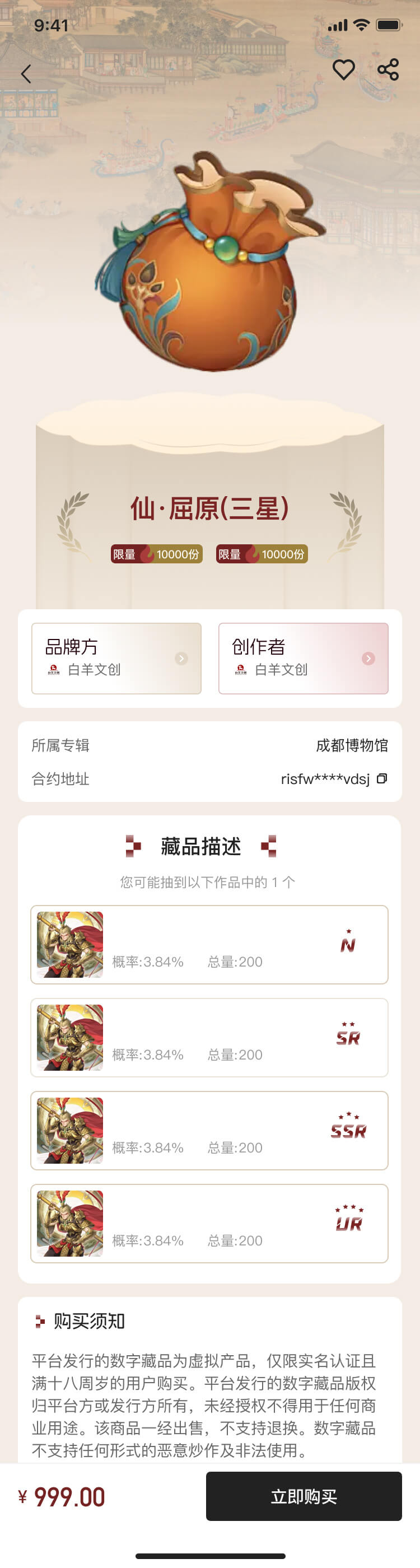Go back to the previous page
Viewport: 420px width, 1568px height.
click(26, 74)
